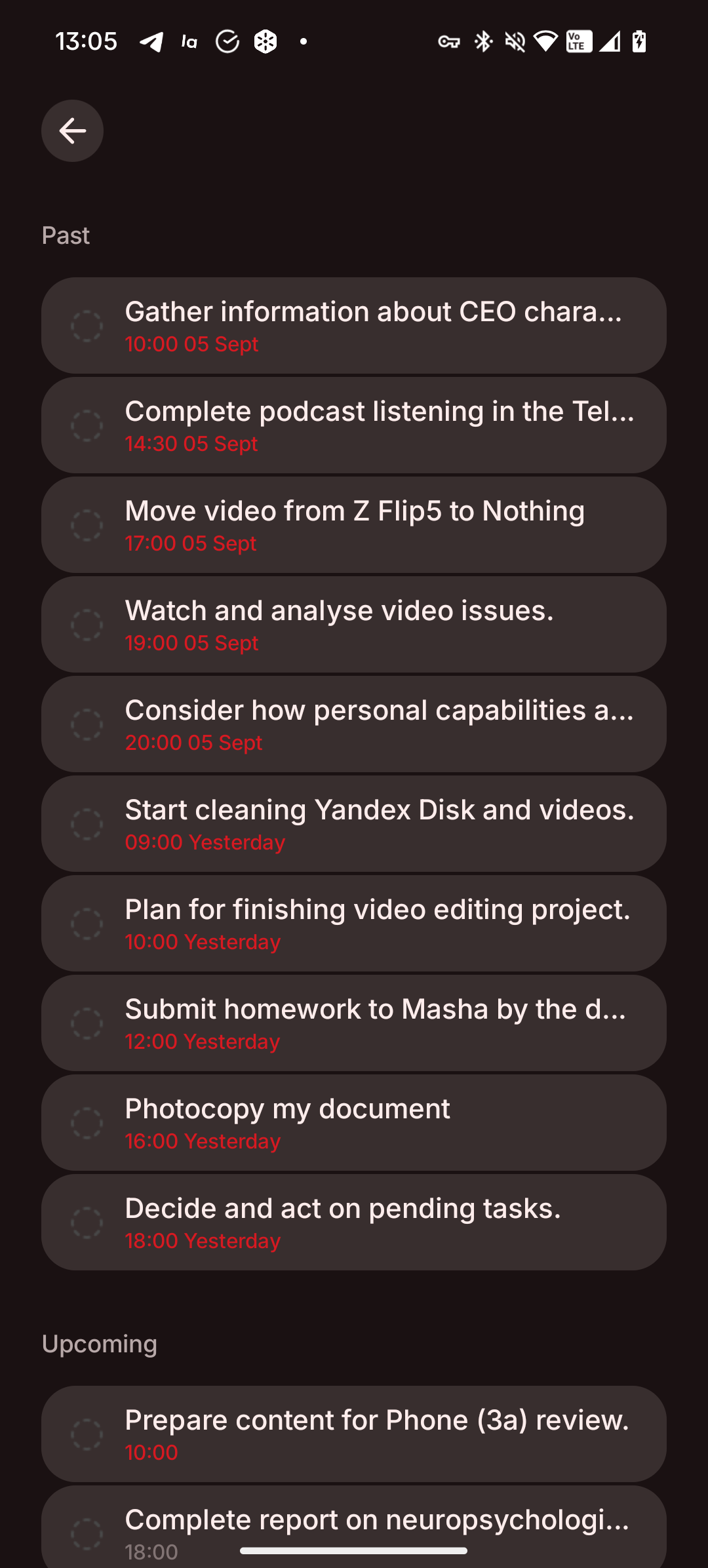This screenshot has width=708, height=1568.
Task: Mark 'Prepare content for Phone (3a) review' complete
Action: [x=87, y=1435]
